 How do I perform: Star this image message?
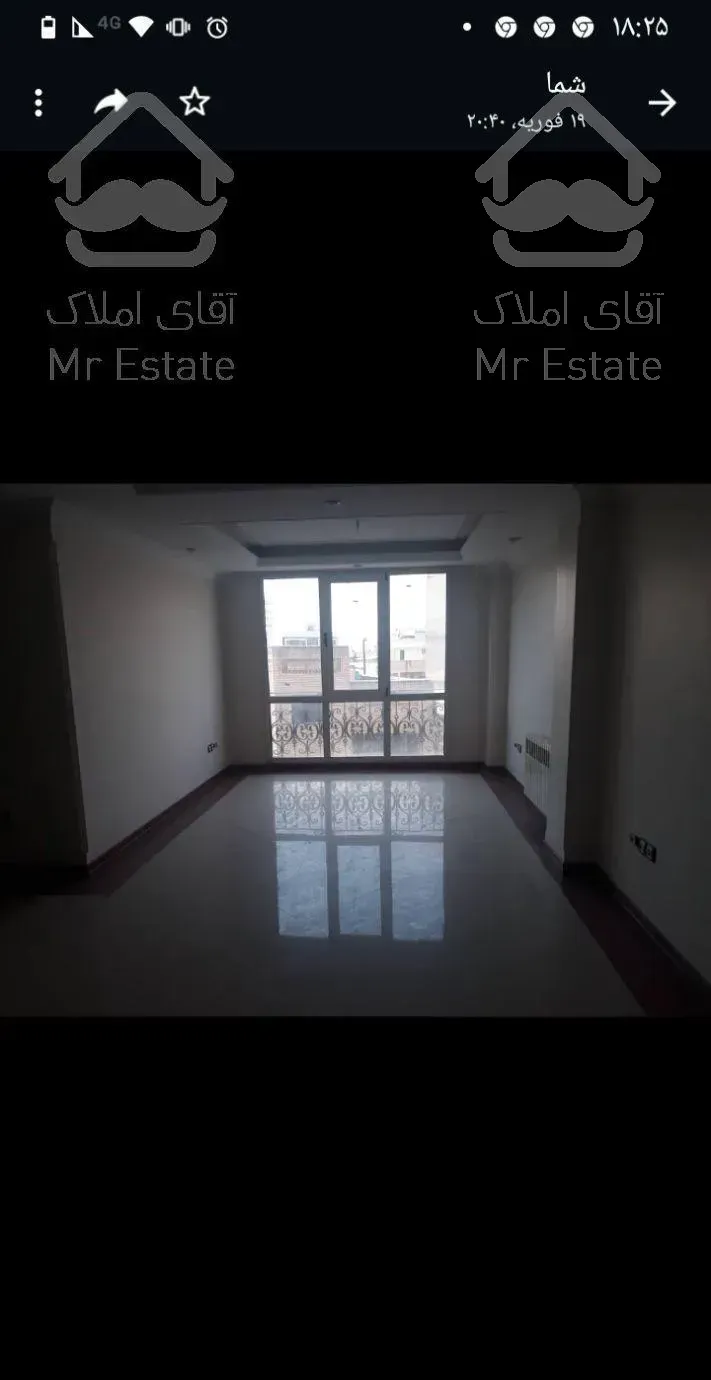coord(194,101)
